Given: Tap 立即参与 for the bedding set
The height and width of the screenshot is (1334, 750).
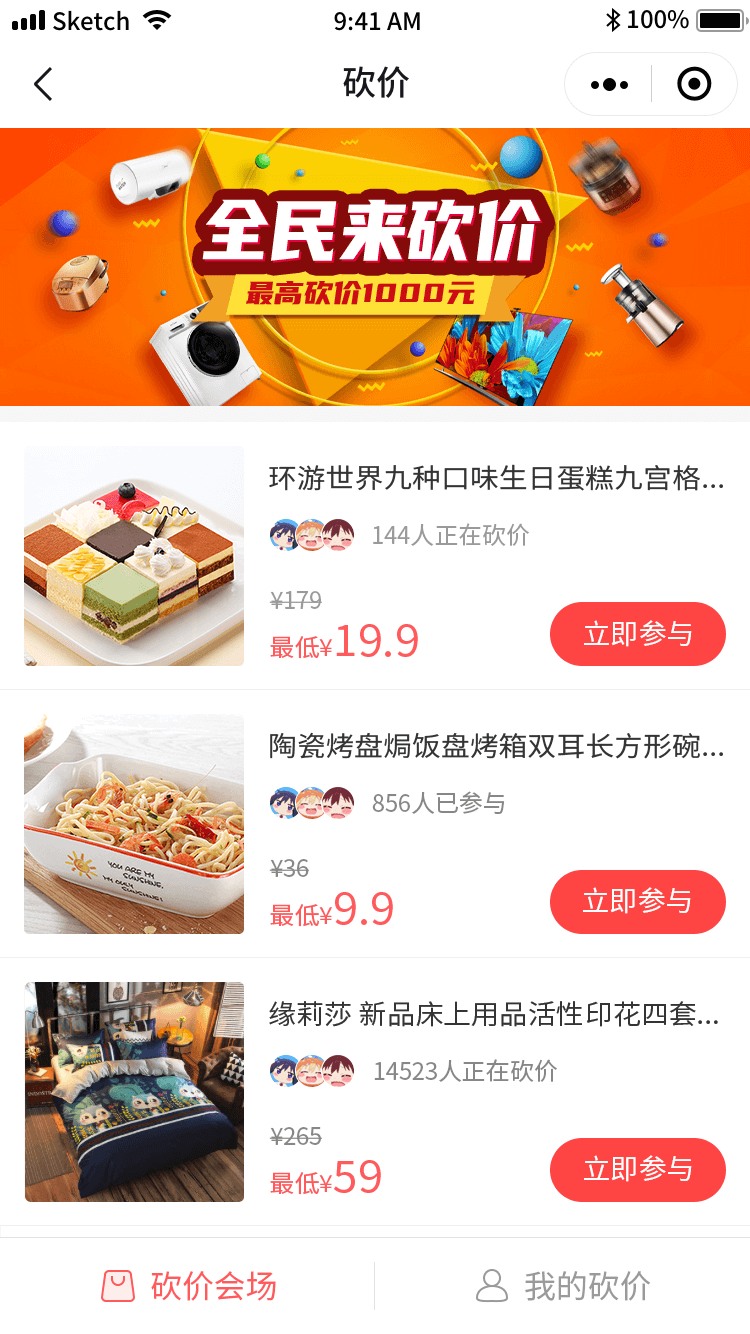Looking at the screenshot, I should (637, 1170).
